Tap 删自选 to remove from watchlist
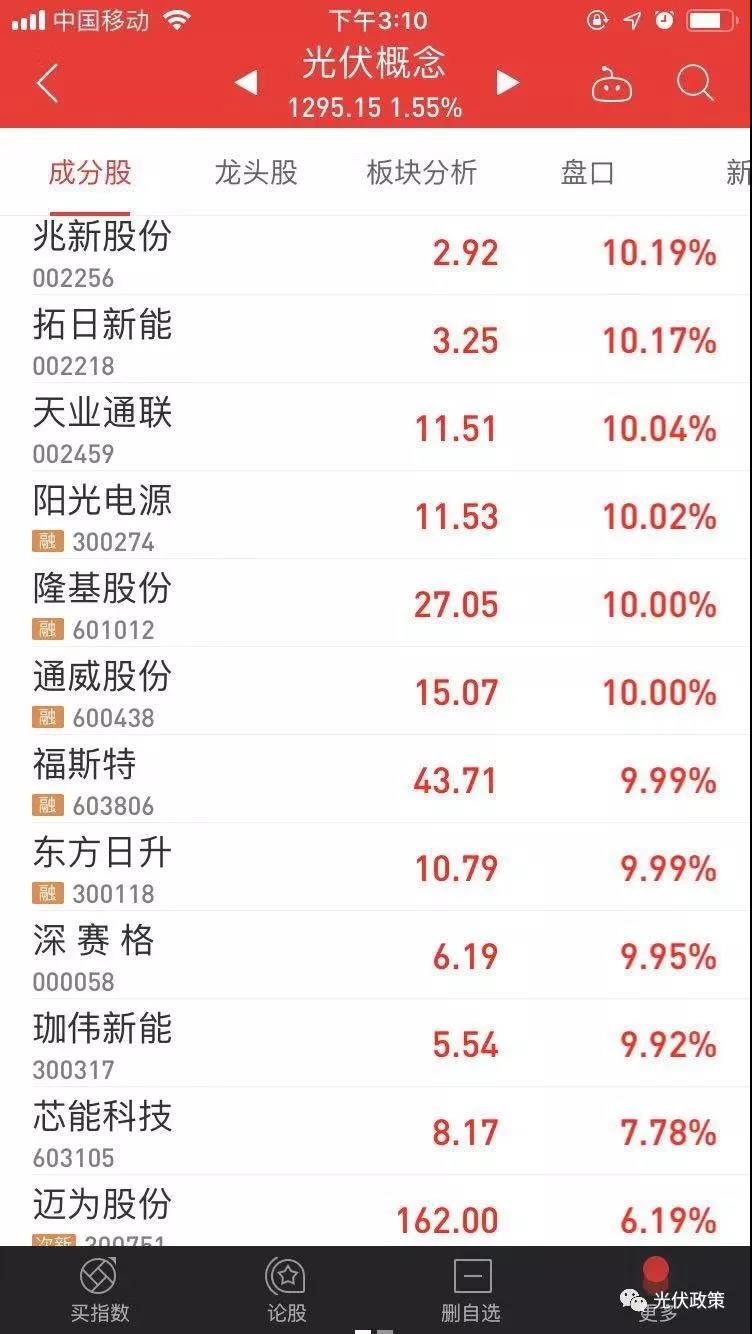This screenshot has width=752, height=1334. click(471, 1290)
